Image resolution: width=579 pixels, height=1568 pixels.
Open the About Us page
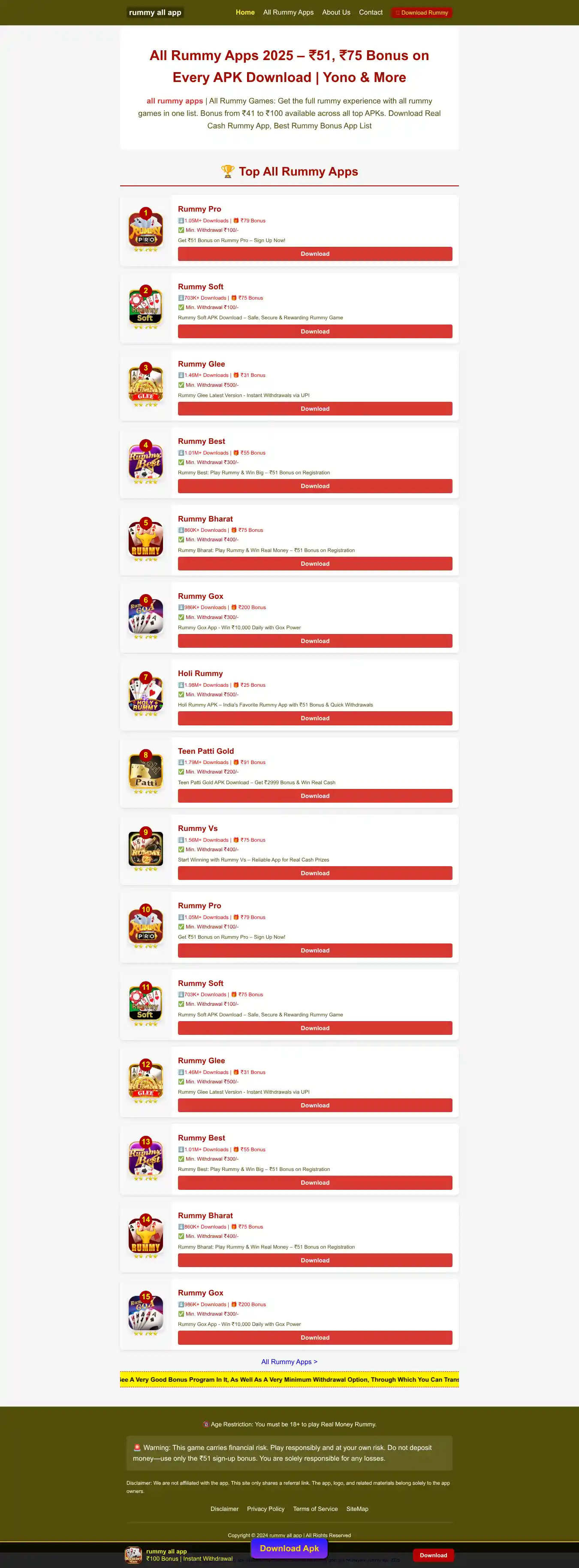point(336,12)
